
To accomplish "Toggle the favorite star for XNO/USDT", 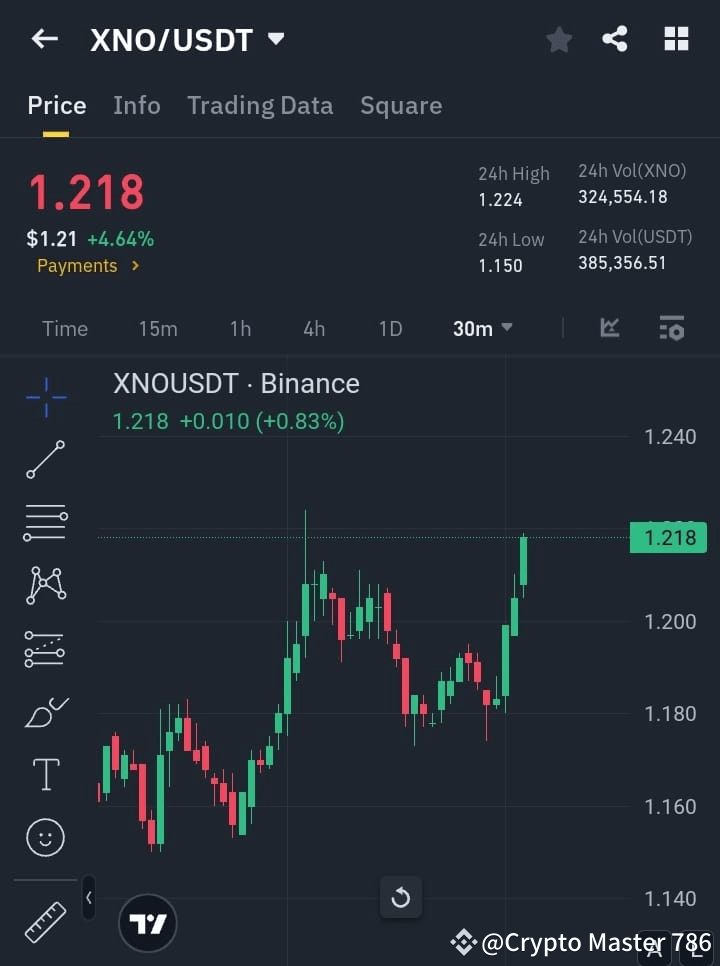I will [558, 39].
